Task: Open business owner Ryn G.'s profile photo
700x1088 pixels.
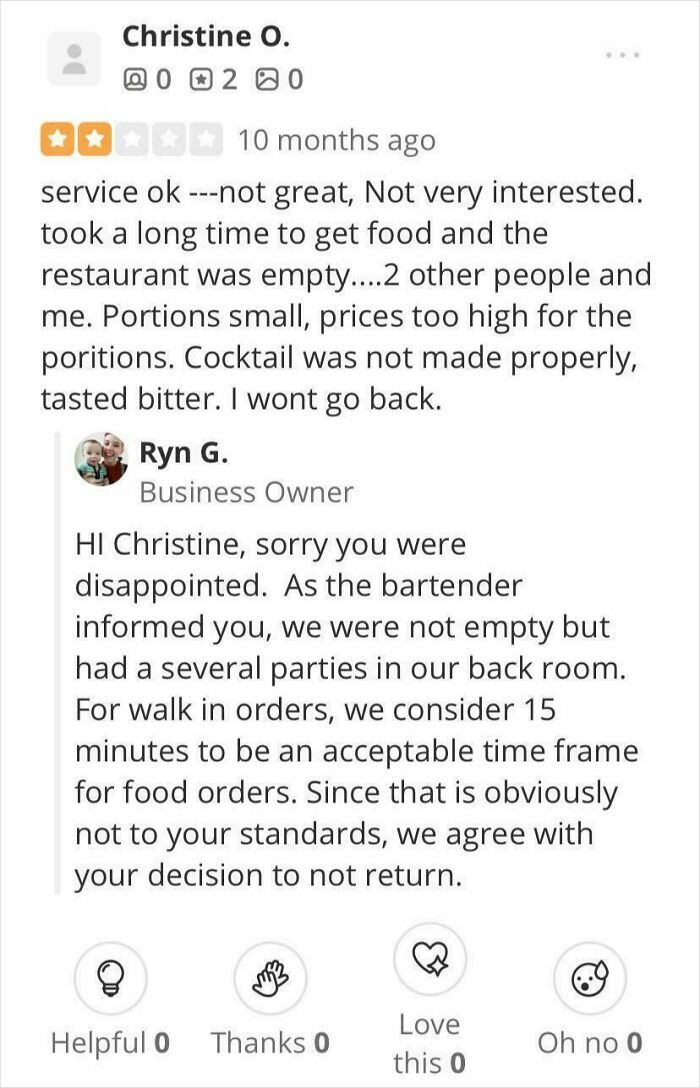Action: click(101, 460)
